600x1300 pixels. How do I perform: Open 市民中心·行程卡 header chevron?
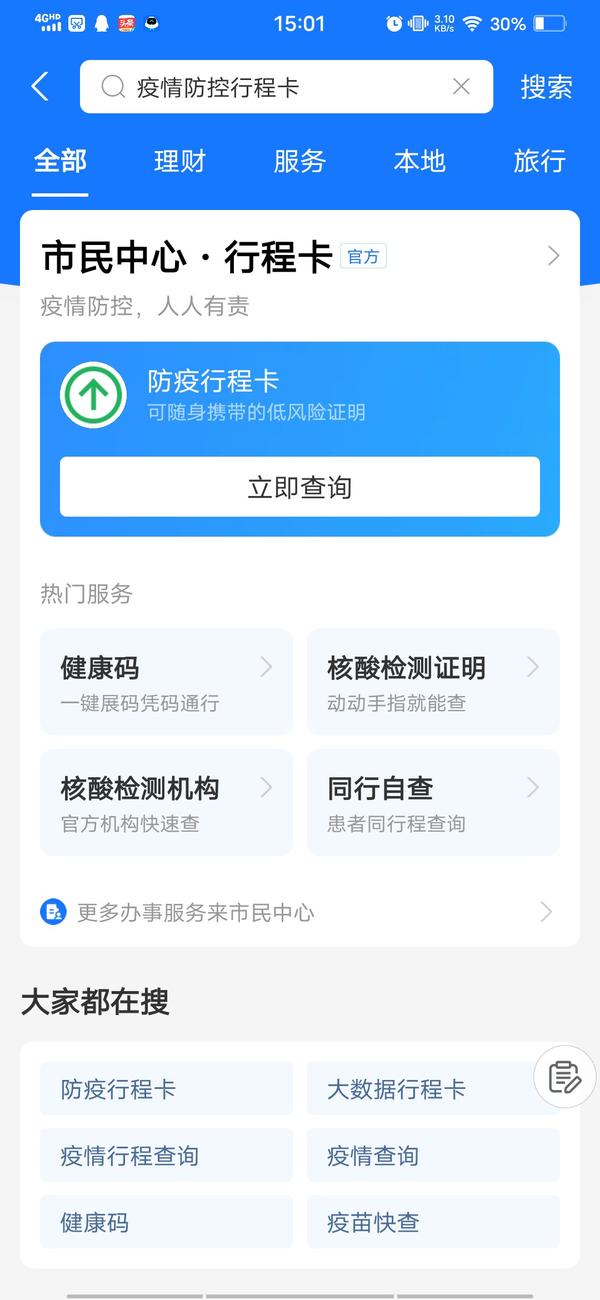[x=554, y=257]
